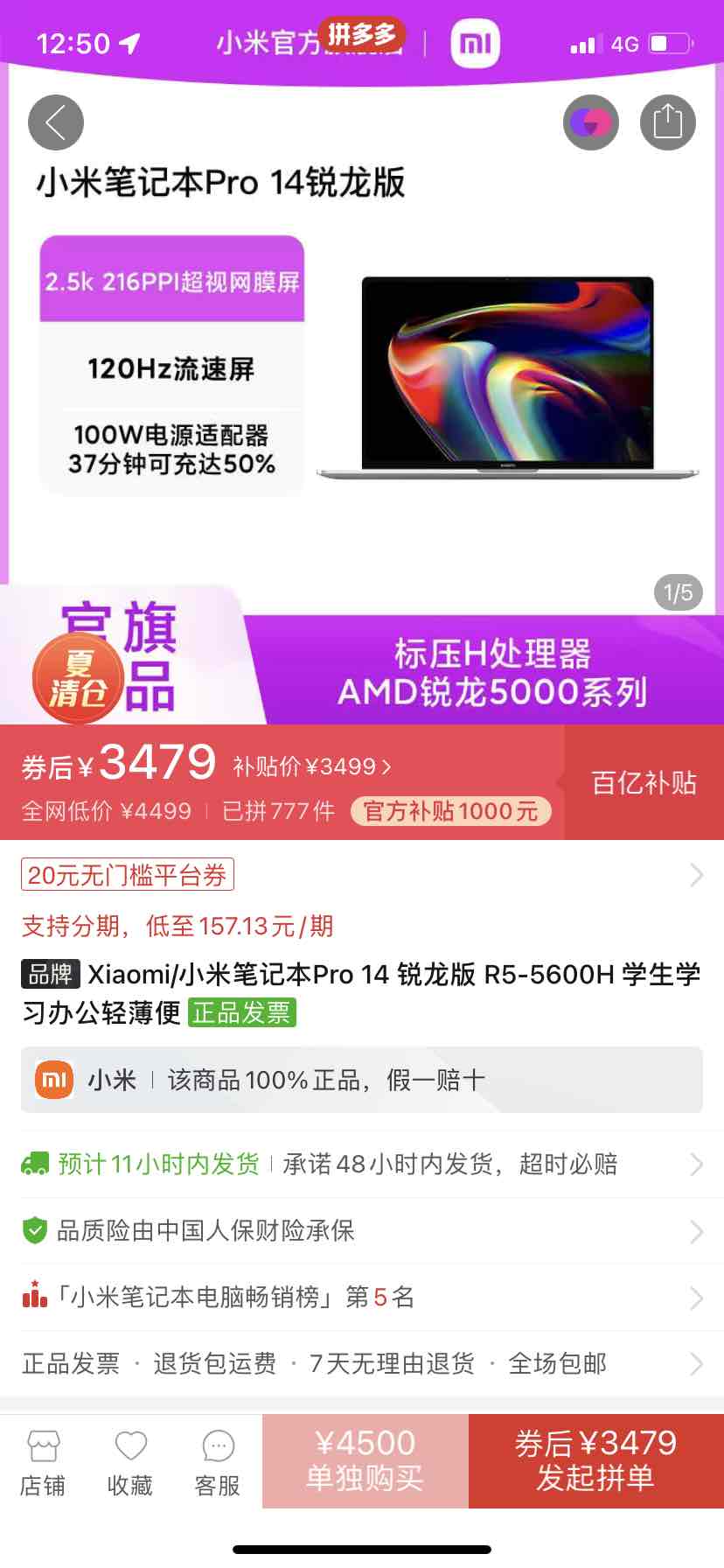Screen dimensions: 724x1568
Task: Open the 小米 brand authenticity banner
Action: (x=362, y=1080)
